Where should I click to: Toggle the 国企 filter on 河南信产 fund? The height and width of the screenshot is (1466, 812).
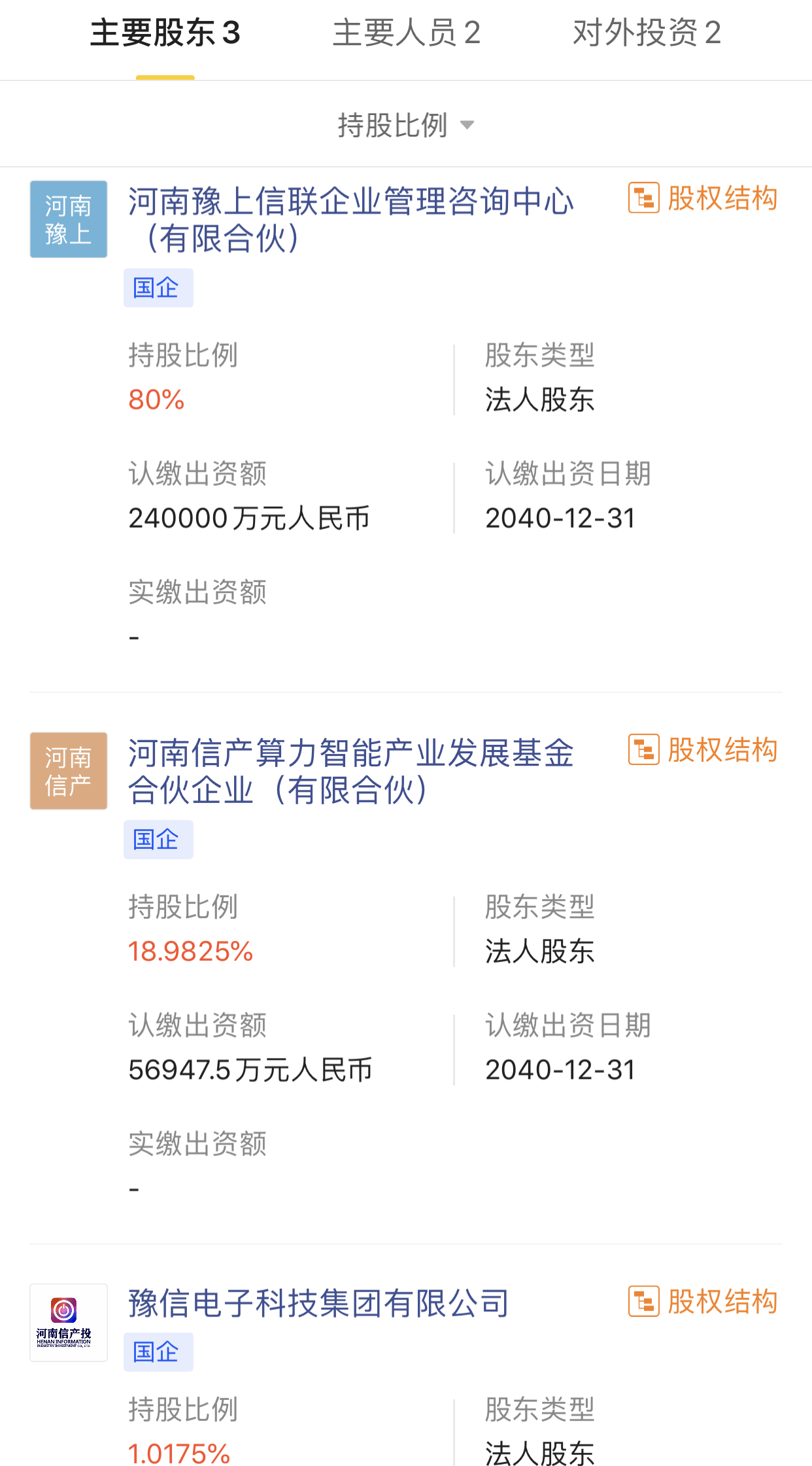click(x=158, y=840)
